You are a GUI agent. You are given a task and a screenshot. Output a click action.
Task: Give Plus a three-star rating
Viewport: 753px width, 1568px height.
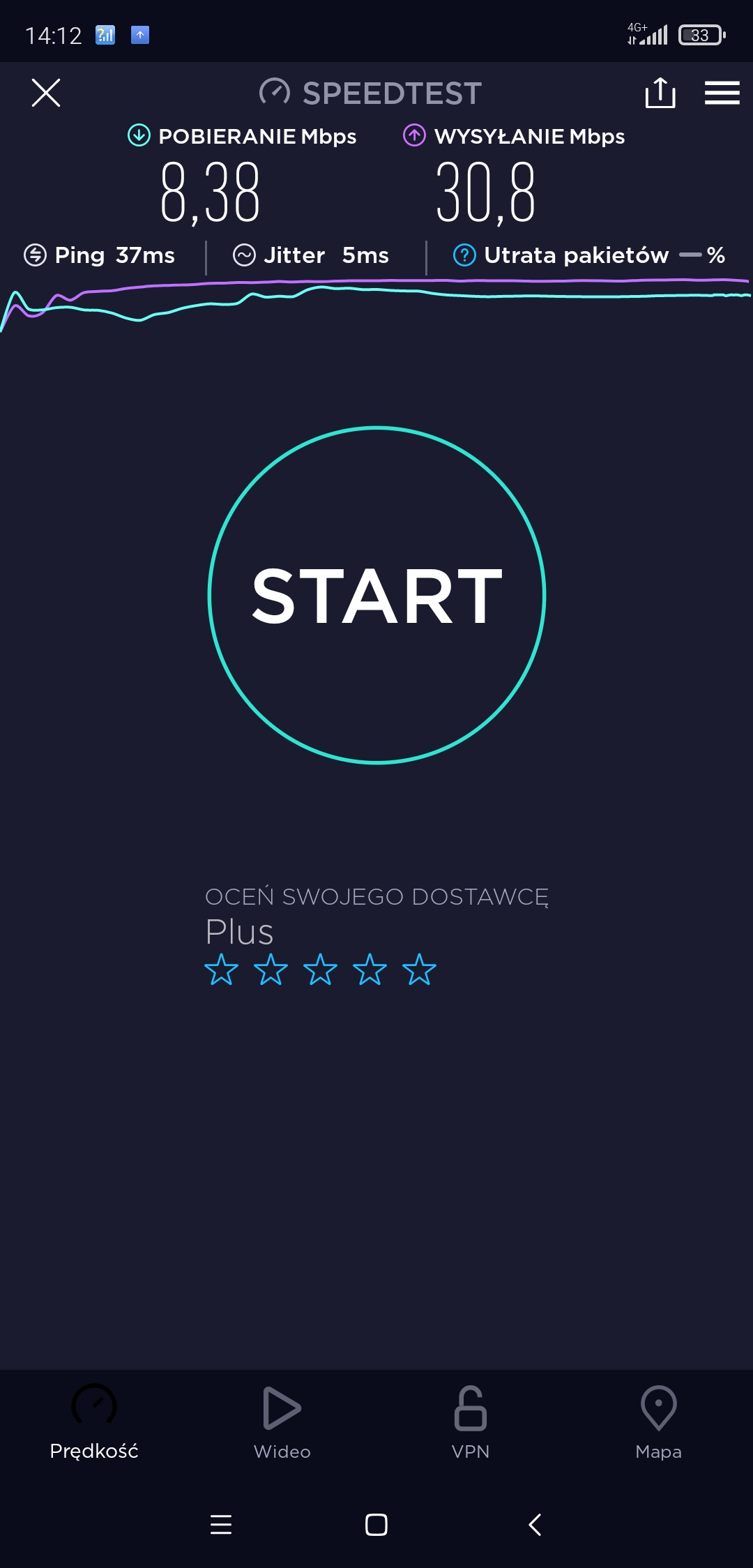[320, 970]
